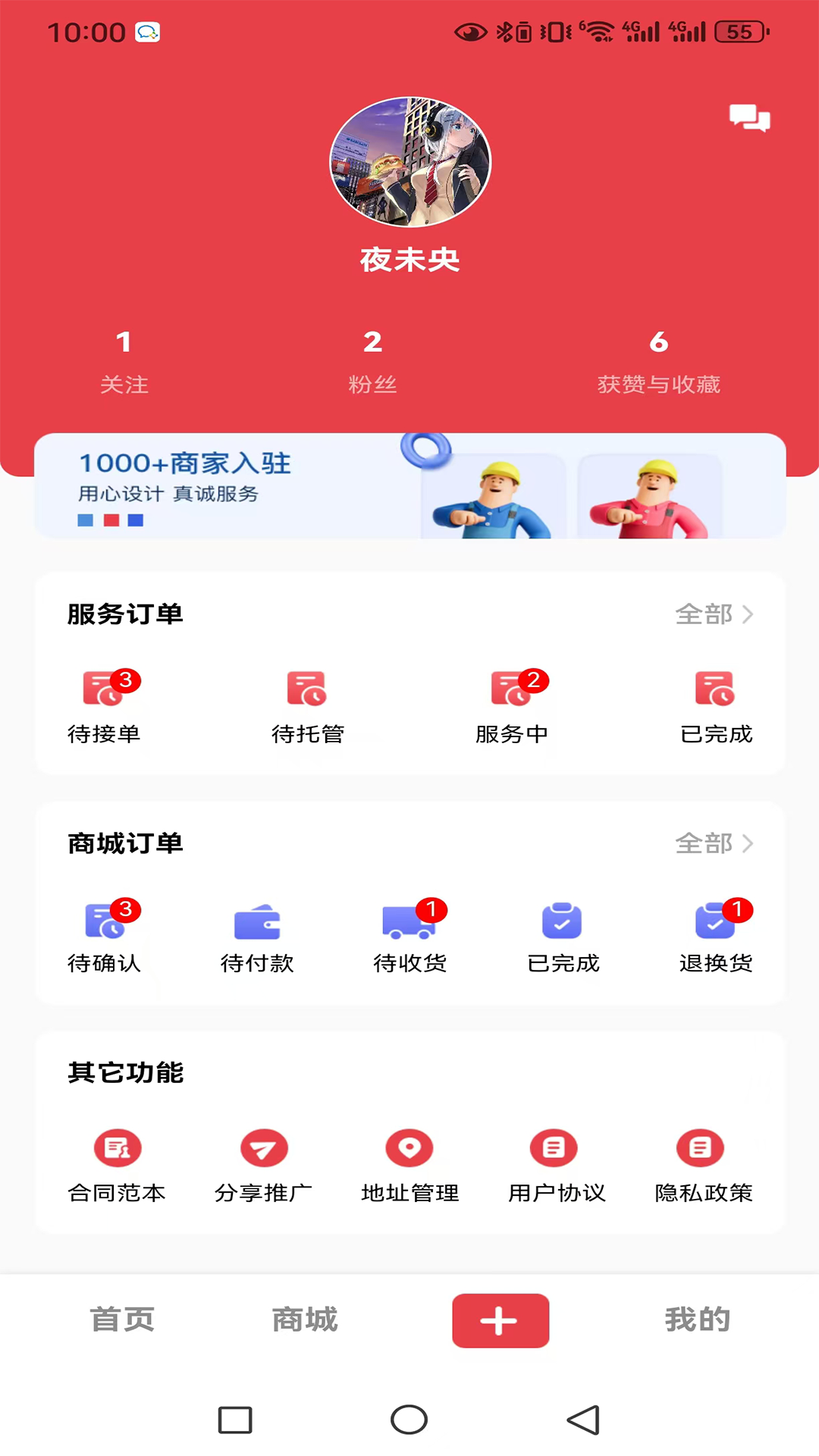
Task: Open the 粉丝 fans list
Action: (x=372, y=362)
